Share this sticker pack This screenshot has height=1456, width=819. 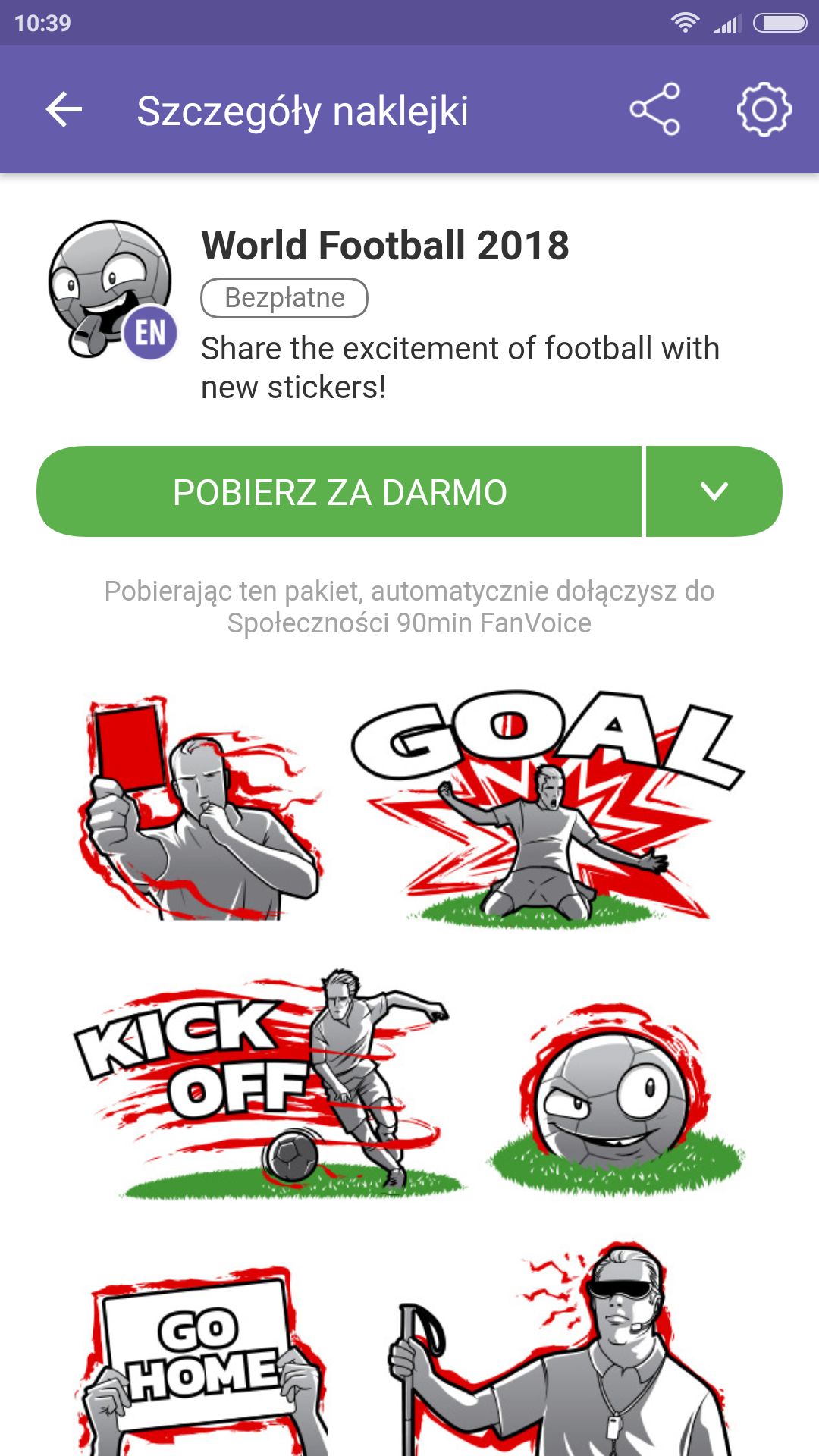(x=655, y=110)
